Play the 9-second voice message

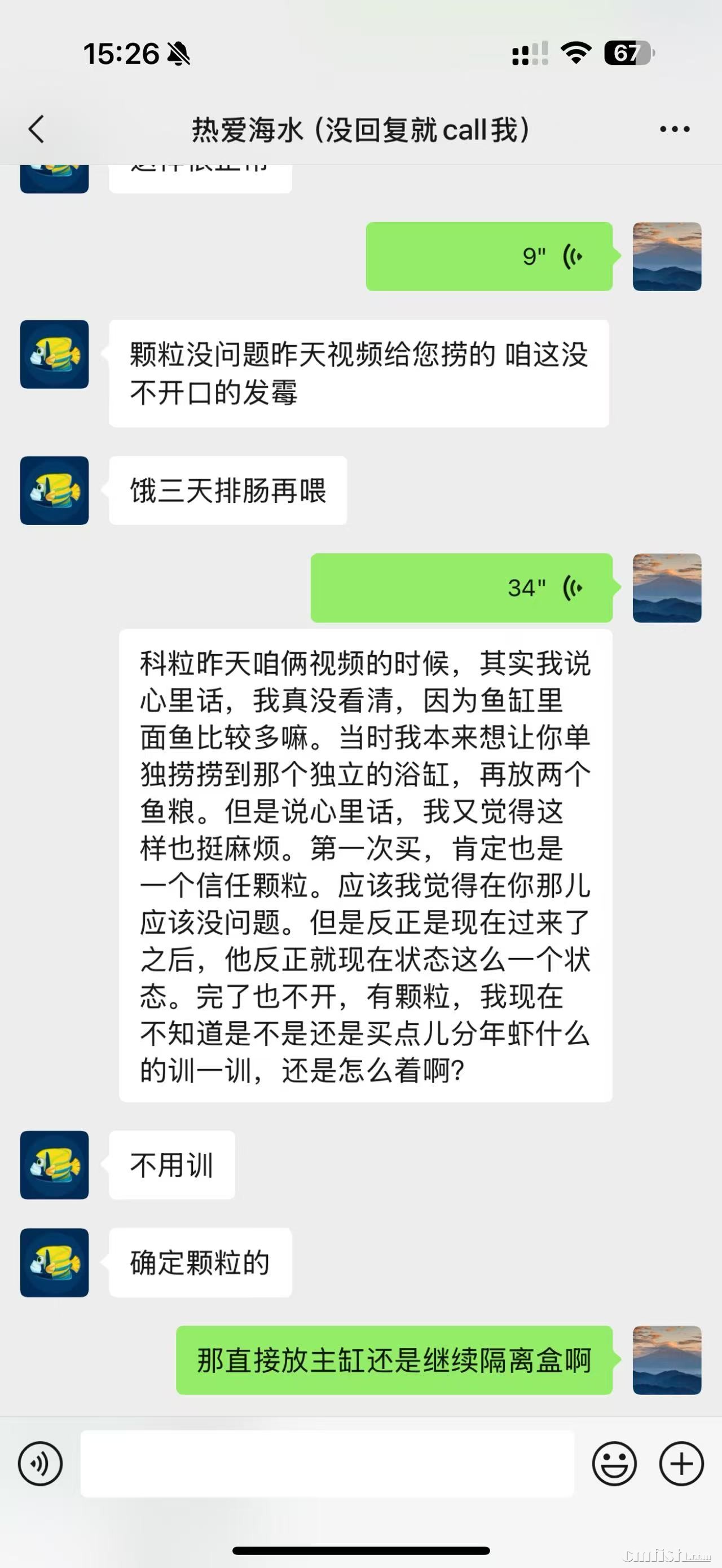pyautogui.click(x=489, y=257)
